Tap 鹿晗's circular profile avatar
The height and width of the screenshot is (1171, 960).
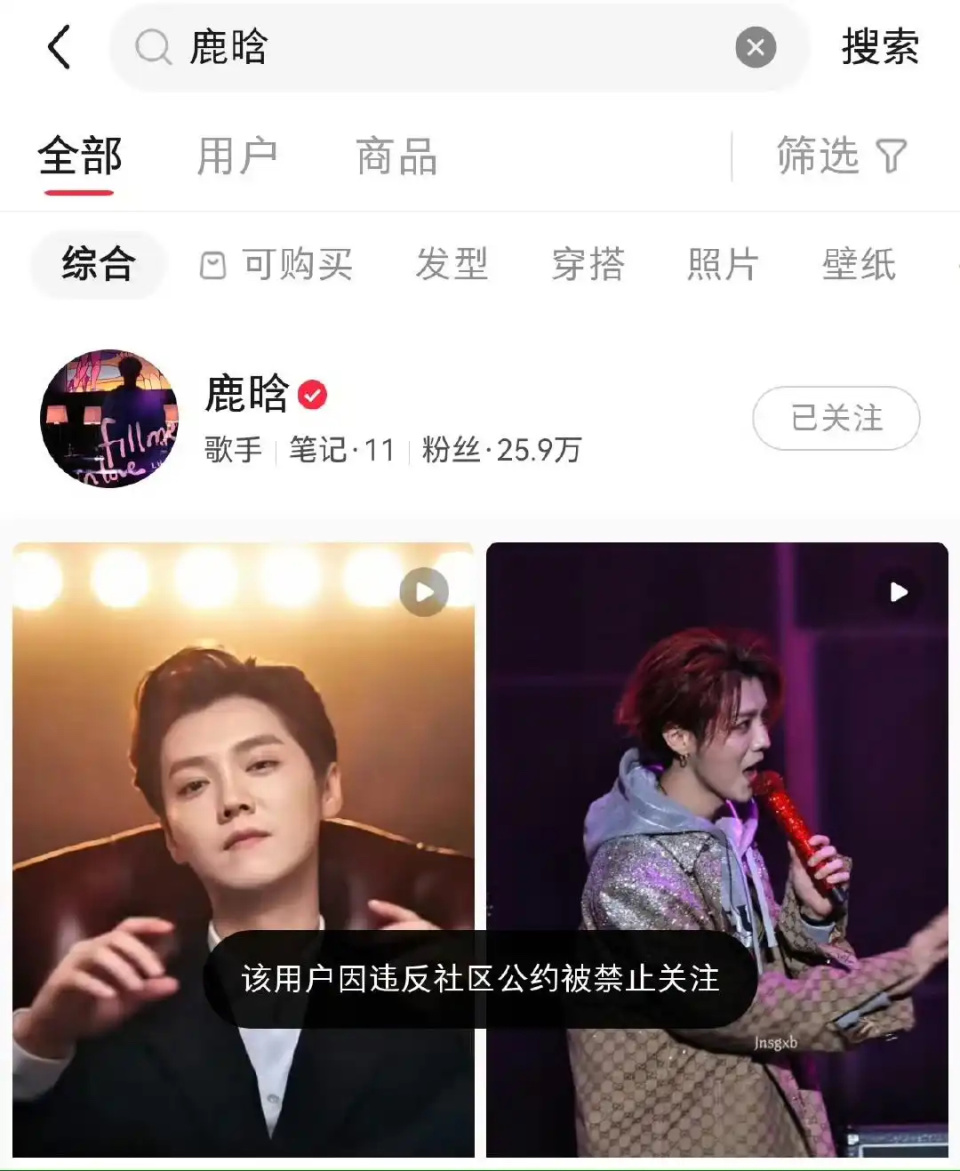tap(107, 419)
